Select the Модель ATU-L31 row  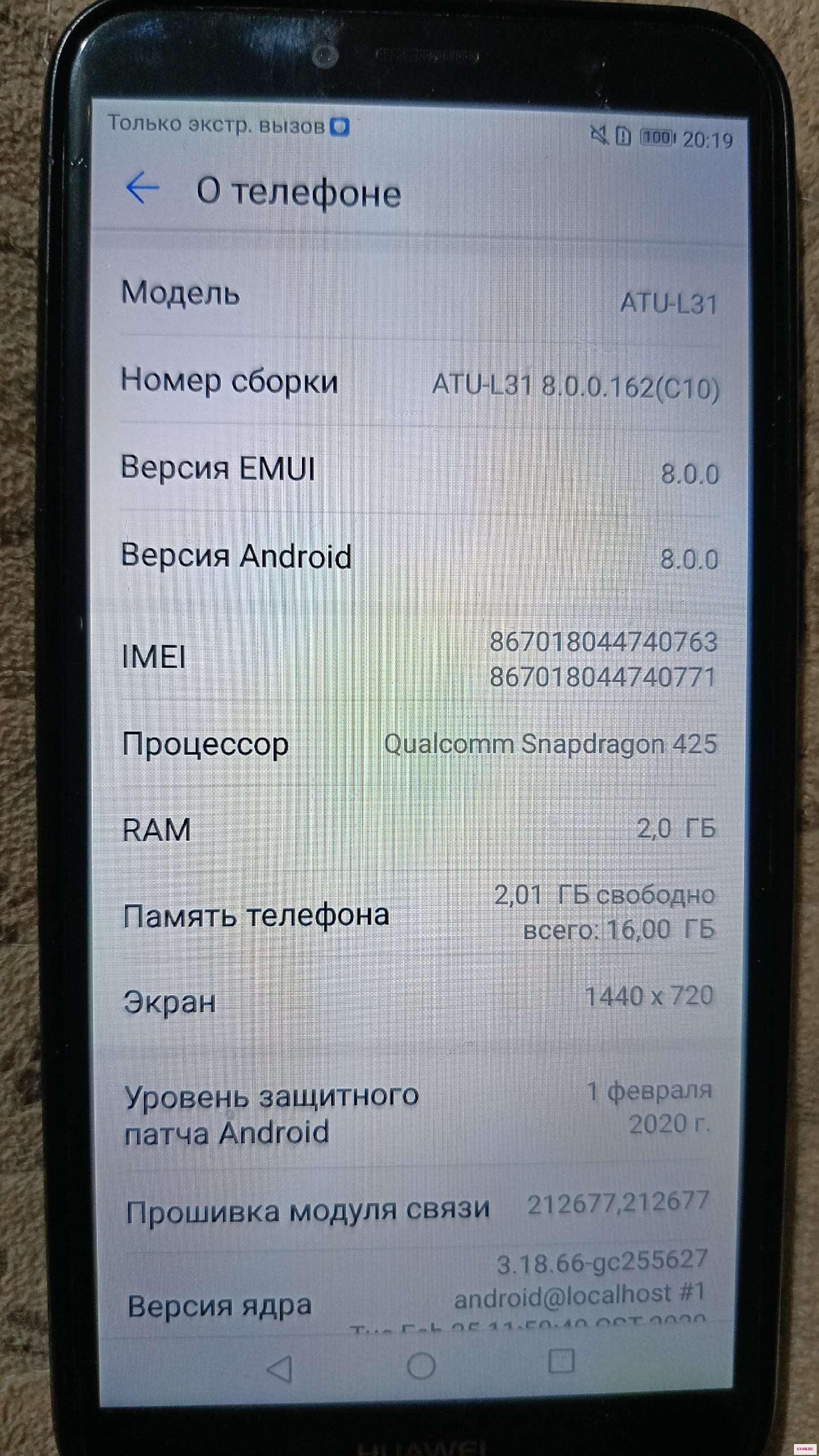coord(420,296)
